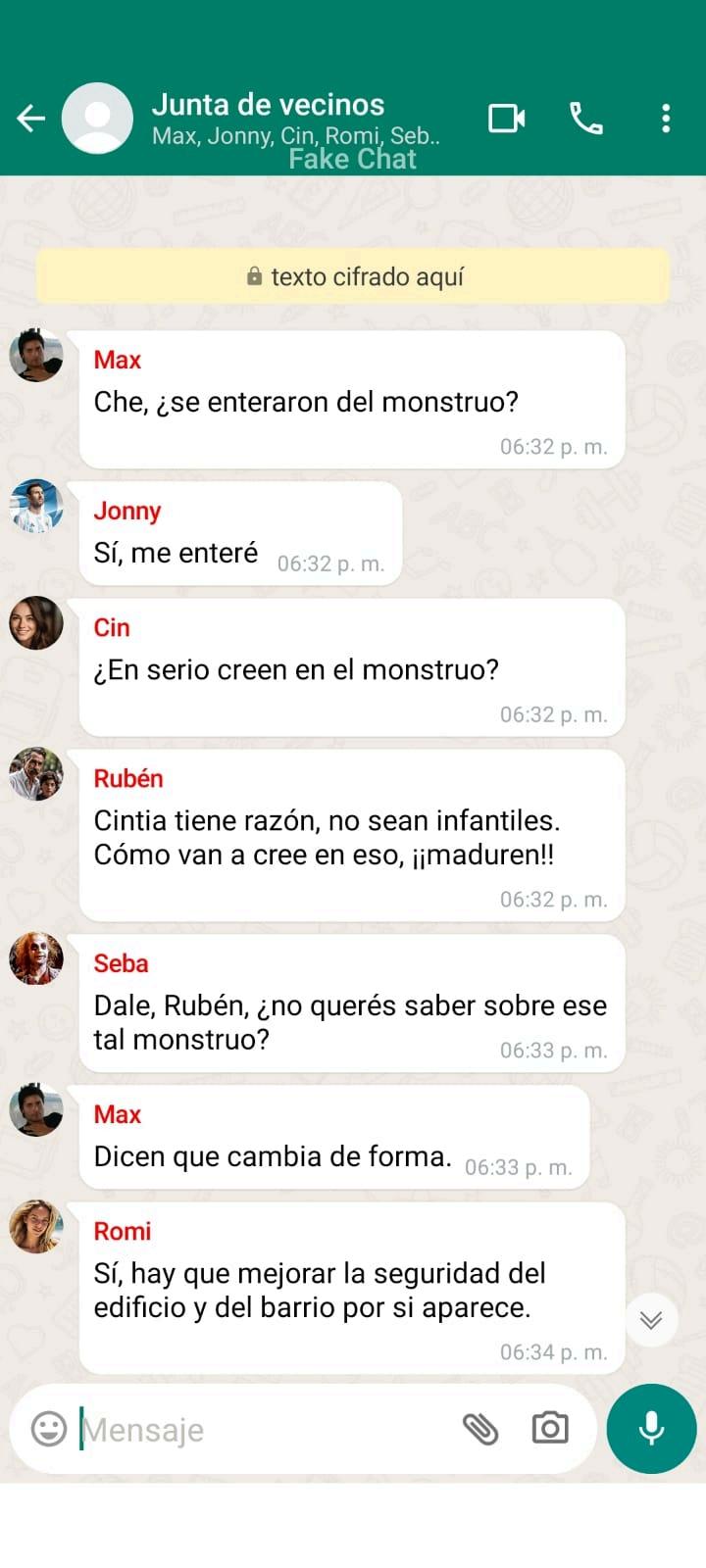The width and height of the screenshot is (706, 1568).
Task: View the group profile picture
Action: click(97, 119)
